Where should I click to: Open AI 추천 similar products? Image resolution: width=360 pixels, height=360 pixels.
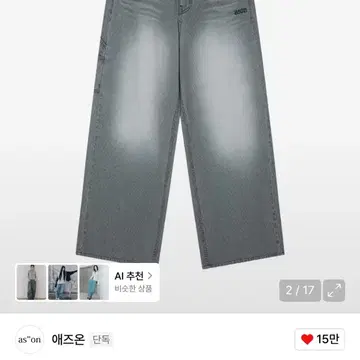133,282
